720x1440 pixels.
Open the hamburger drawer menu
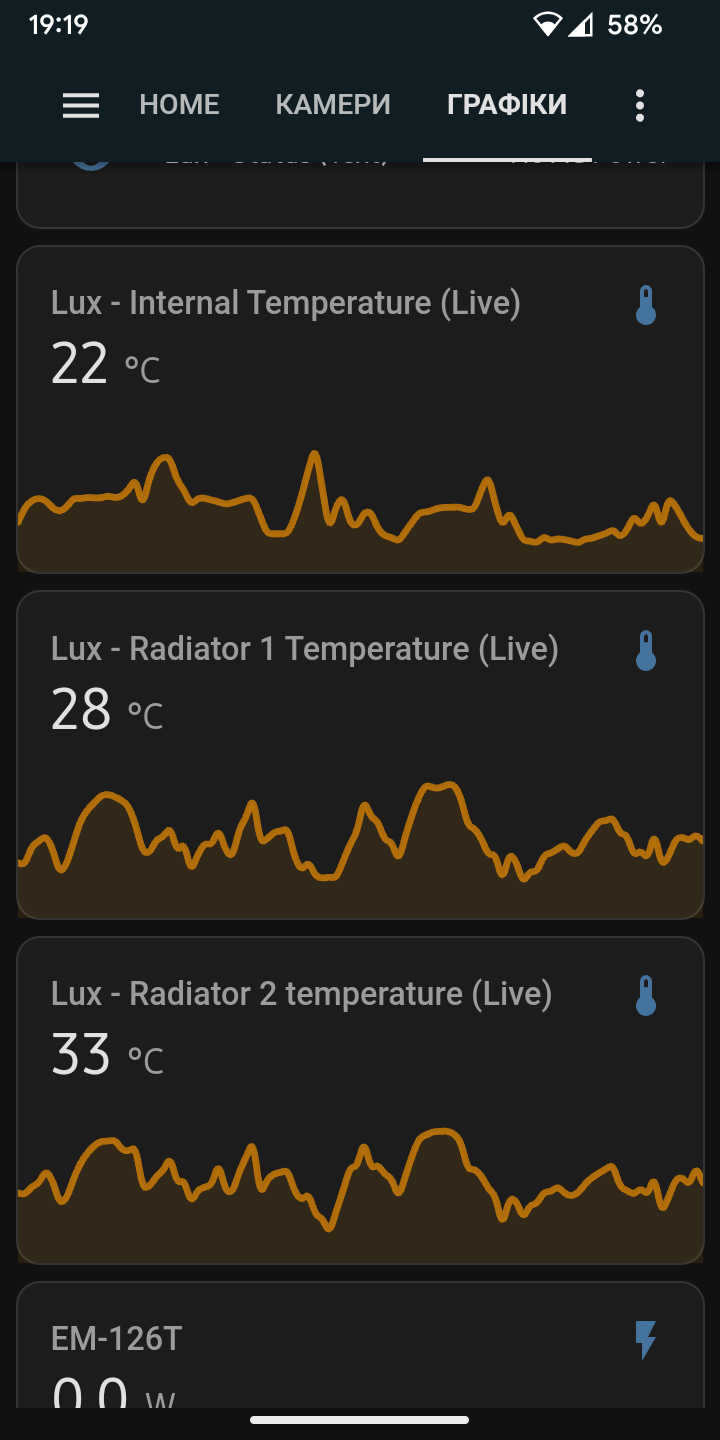click(81, 105)
